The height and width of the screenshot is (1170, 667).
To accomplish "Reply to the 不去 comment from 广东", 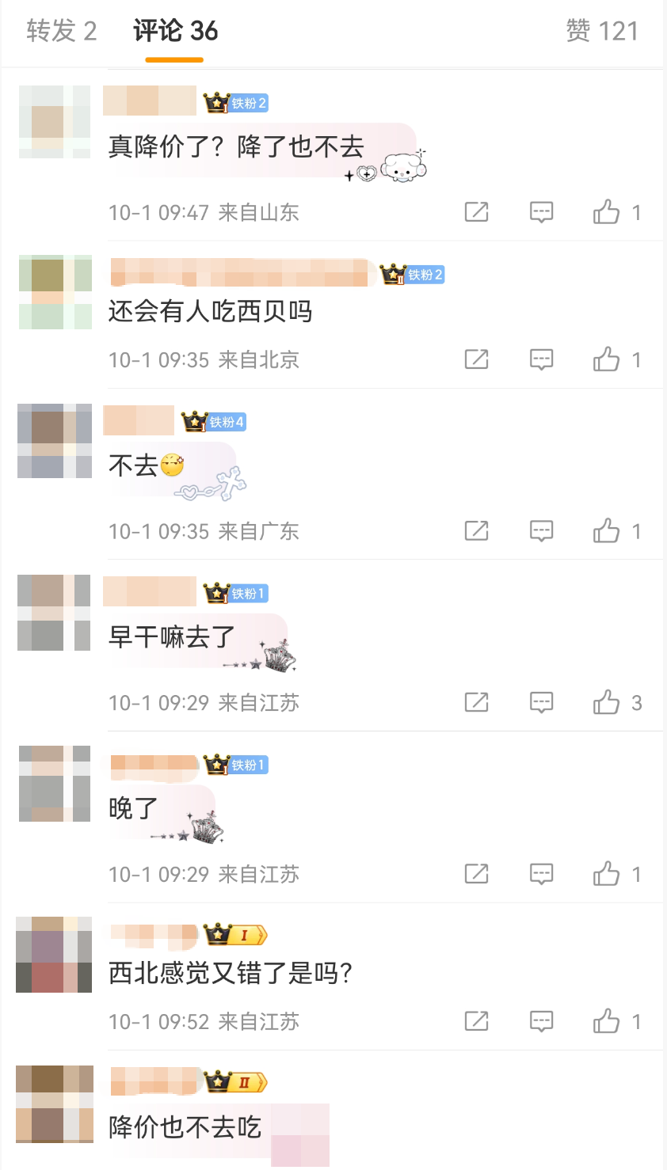I will tap(541, 531).
